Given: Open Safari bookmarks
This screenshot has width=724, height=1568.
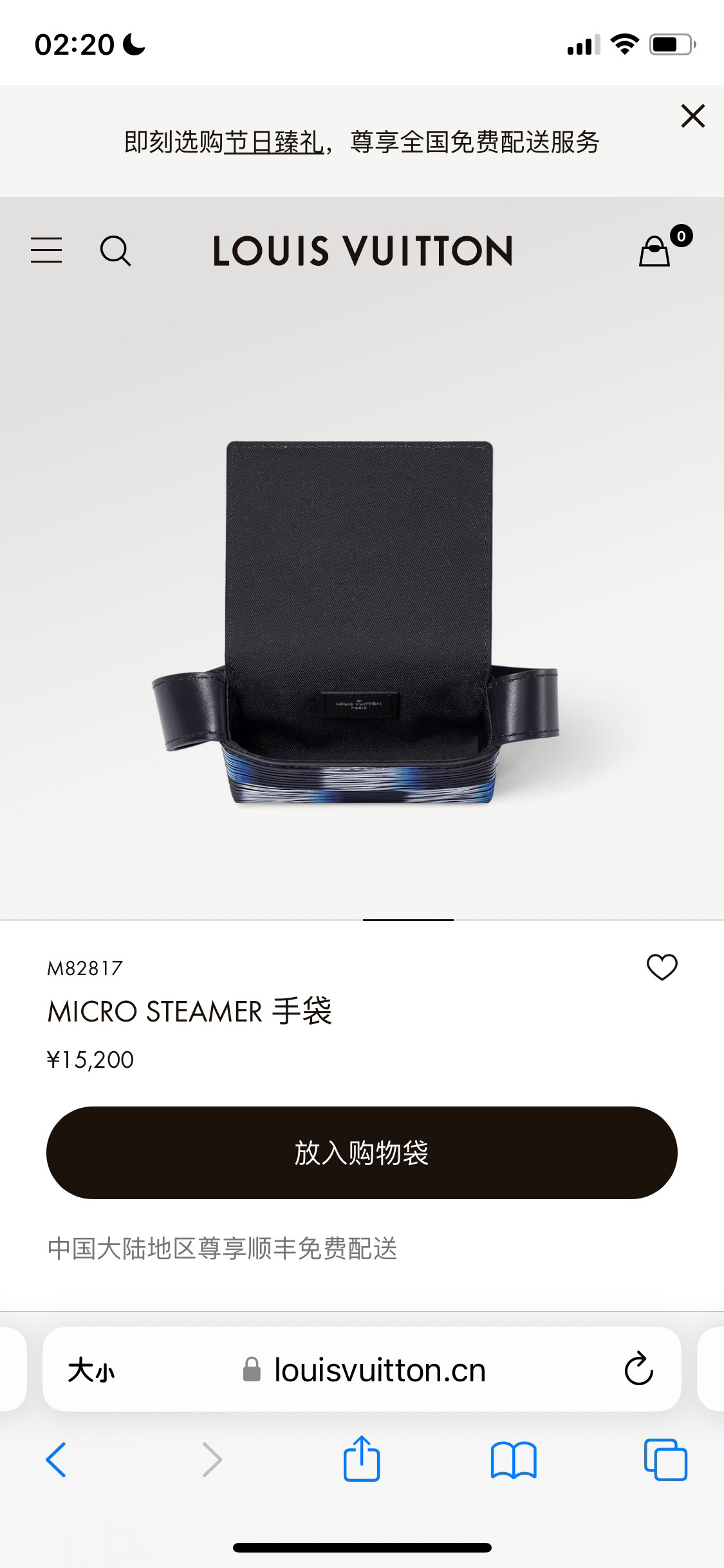Looking at the screenshot, I should click(513, 1459).
